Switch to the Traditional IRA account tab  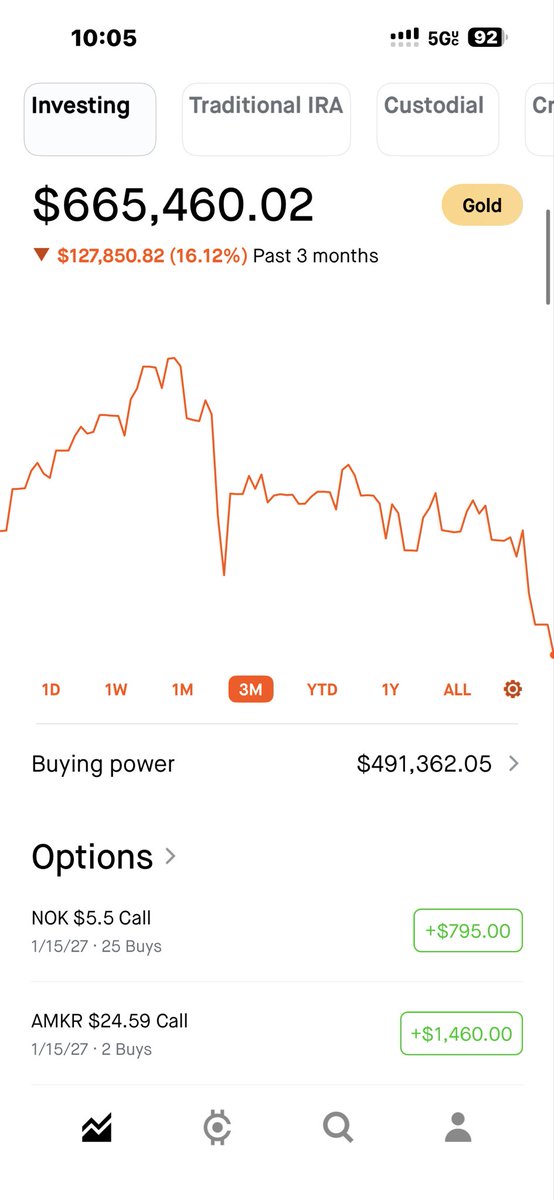pyautogui.click(x=266, y=119)
